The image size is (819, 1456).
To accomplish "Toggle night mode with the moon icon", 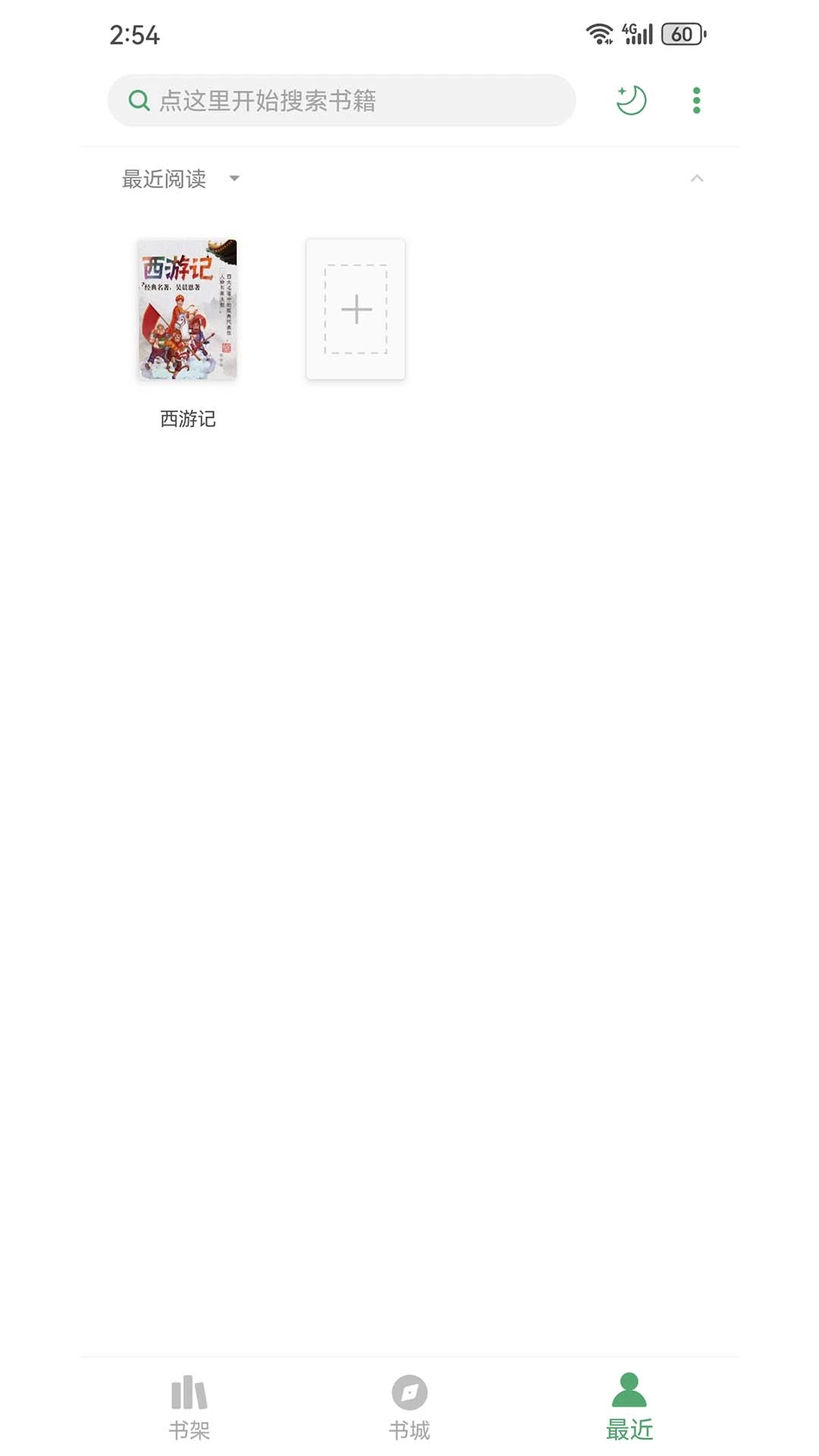I will click(631, 100).
